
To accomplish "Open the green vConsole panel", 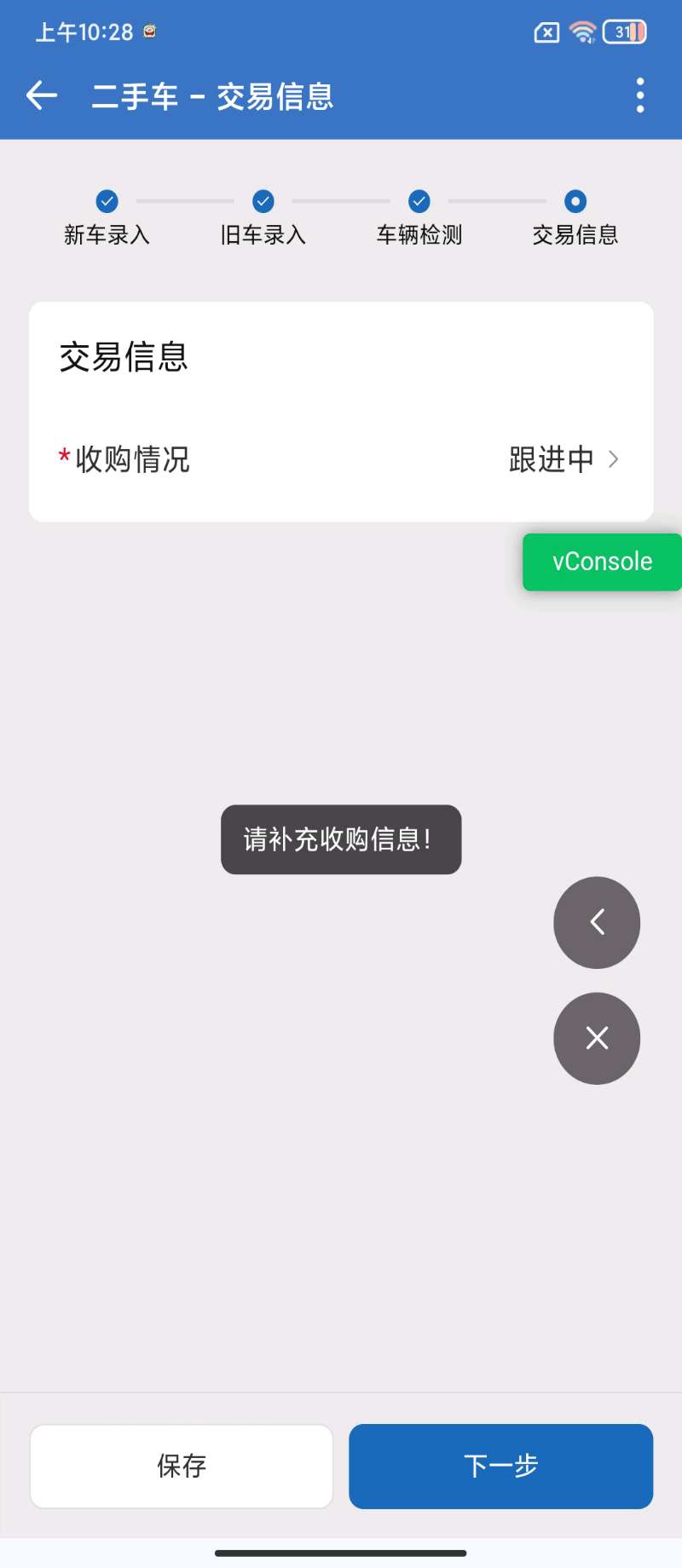I will tap(602, 562).
